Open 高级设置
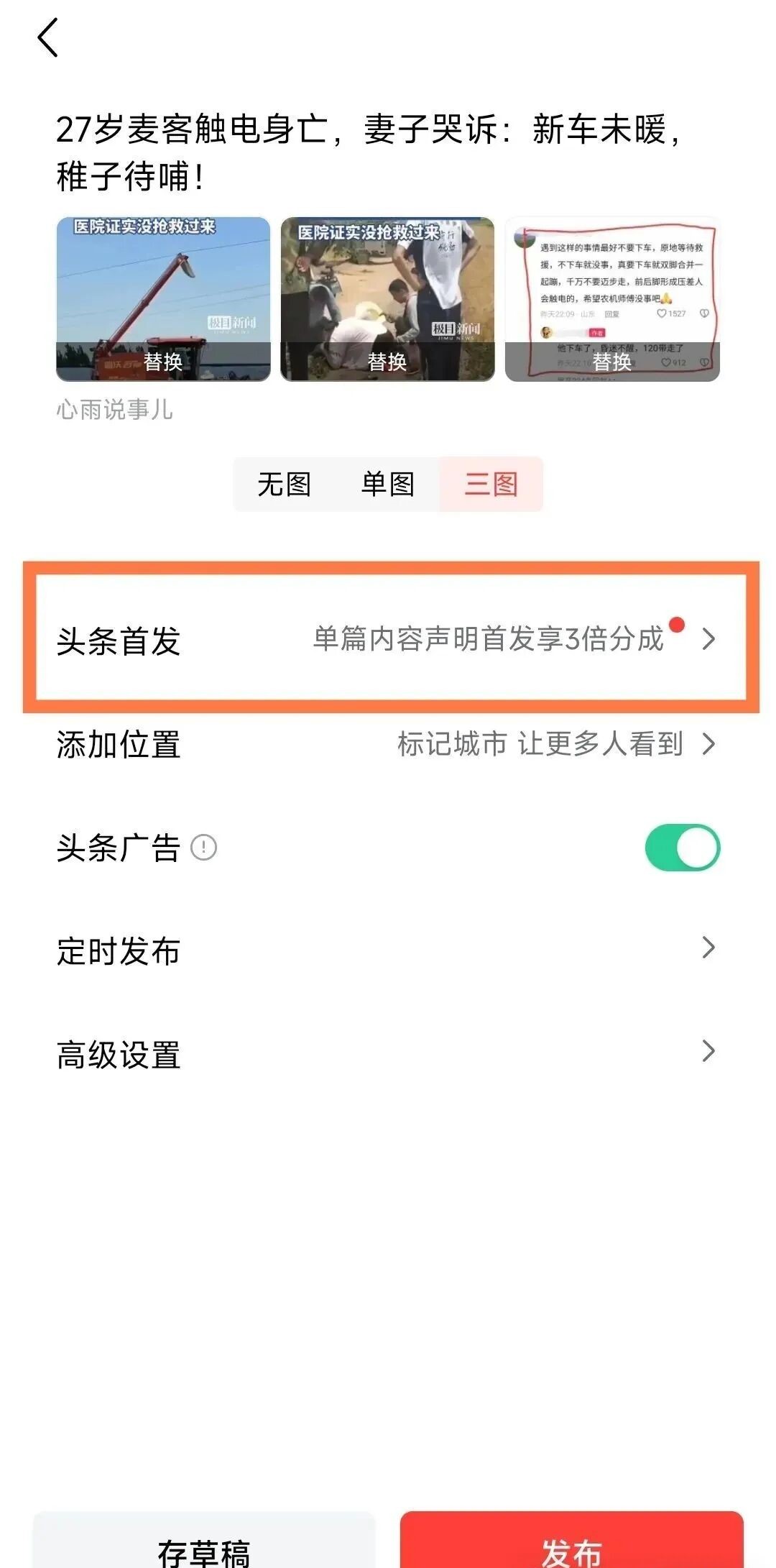The width and height of the screenshot is (776, 1568). (388, 1054)
